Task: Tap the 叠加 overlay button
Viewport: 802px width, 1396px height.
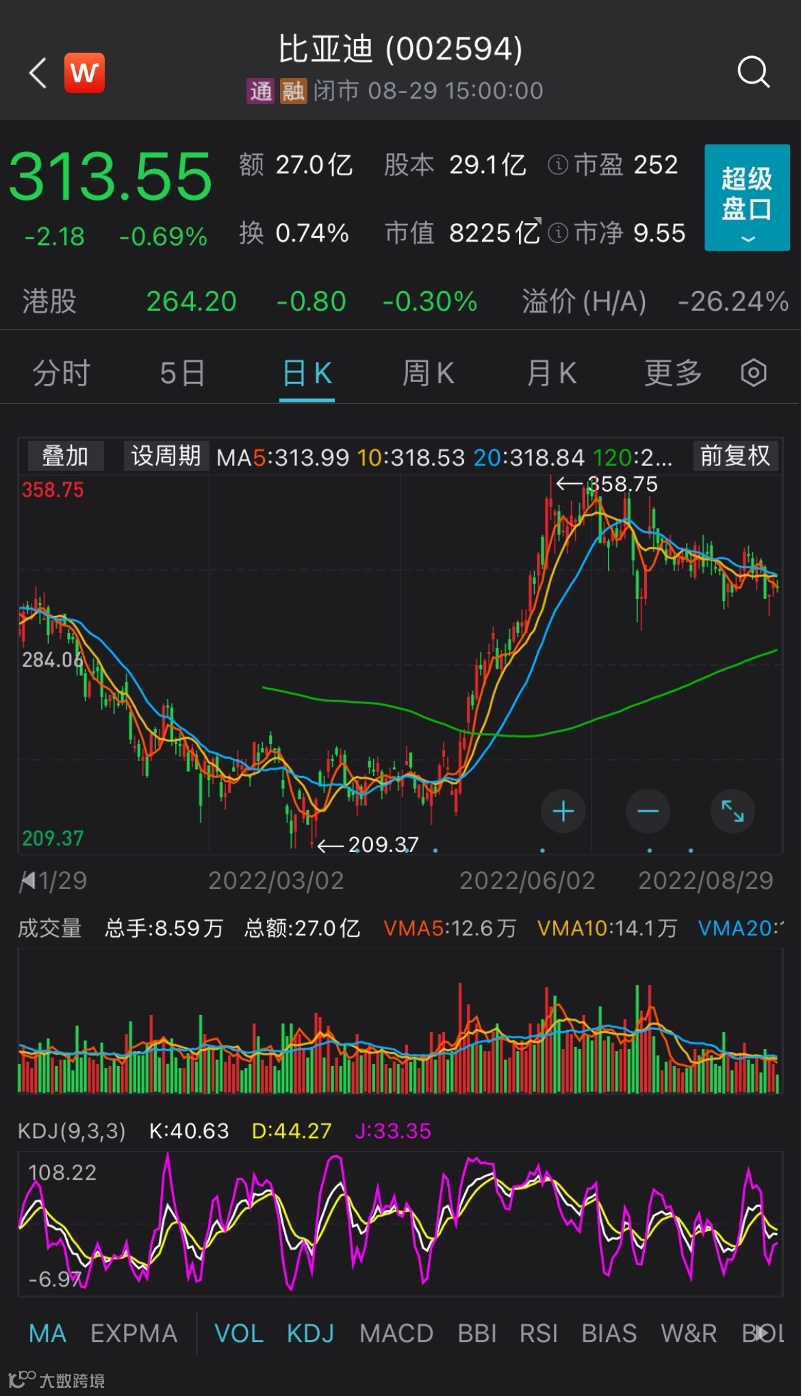Action: click(65, 456)
